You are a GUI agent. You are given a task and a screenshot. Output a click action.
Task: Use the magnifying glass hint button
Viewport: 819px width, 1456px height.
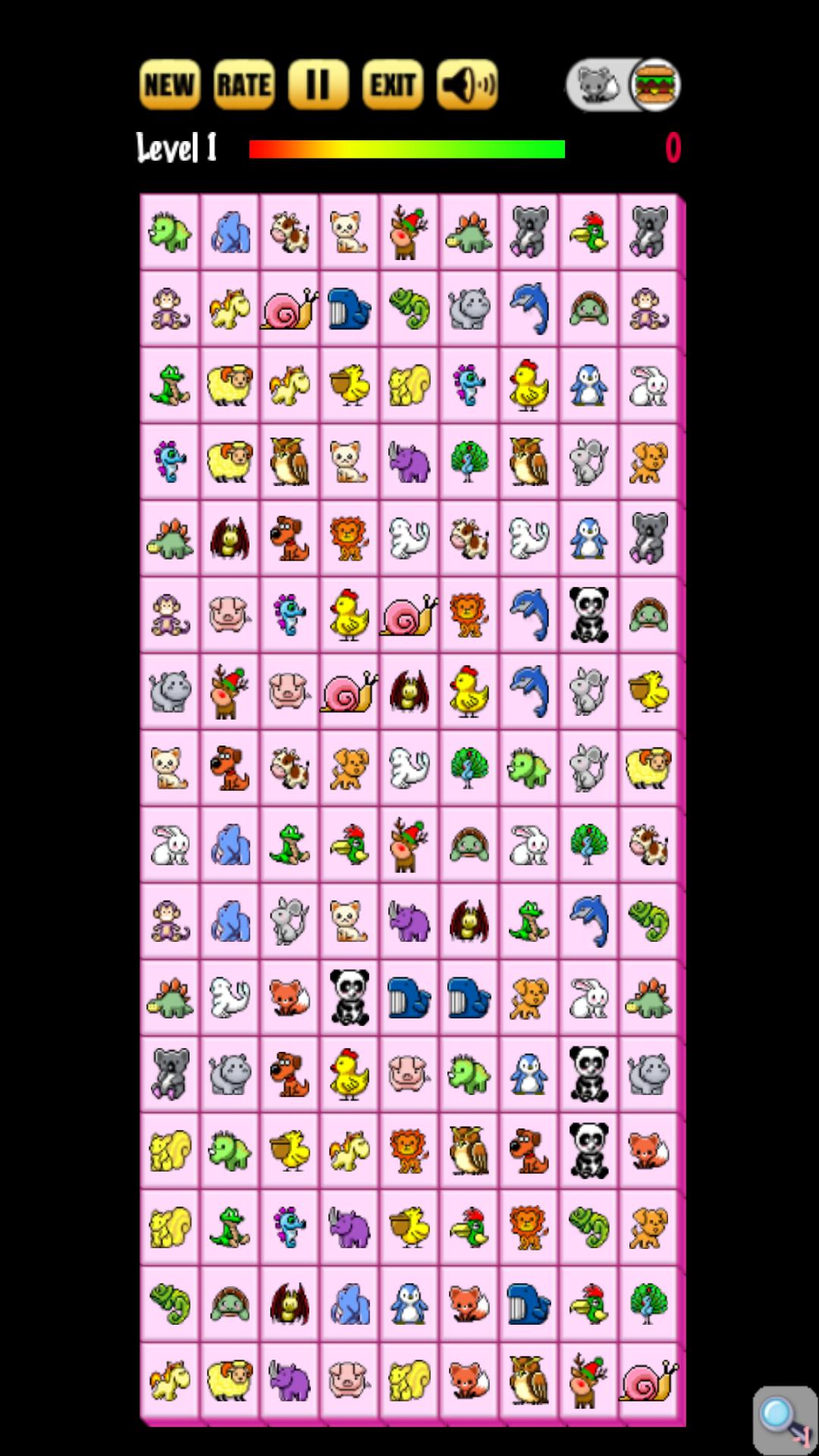(x=785, y=1417)
